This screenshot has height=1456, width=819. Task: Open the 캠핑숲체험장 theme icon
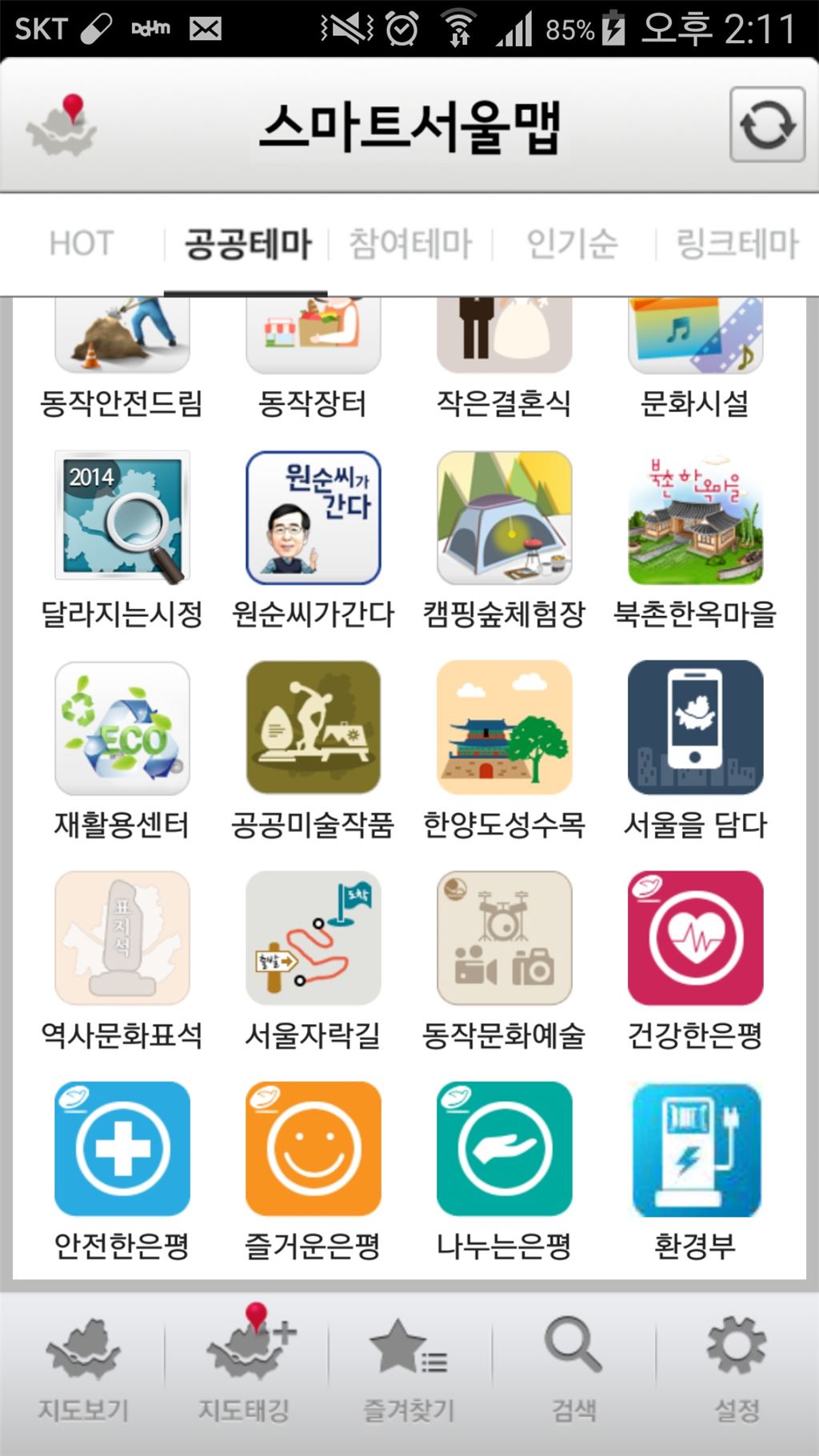(x=504, y=520)
